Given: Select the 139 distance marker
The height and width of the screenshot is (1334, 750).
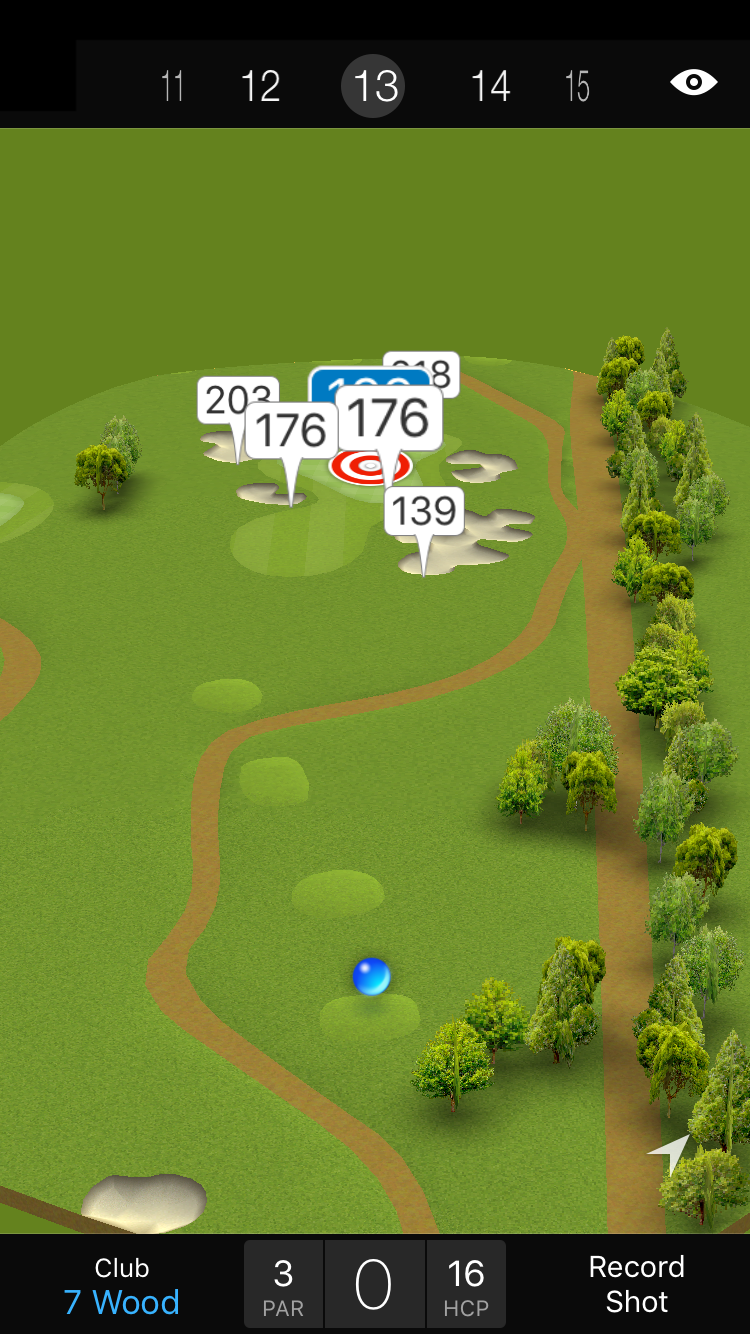Looking at the screenshot, I should point(425,512).
